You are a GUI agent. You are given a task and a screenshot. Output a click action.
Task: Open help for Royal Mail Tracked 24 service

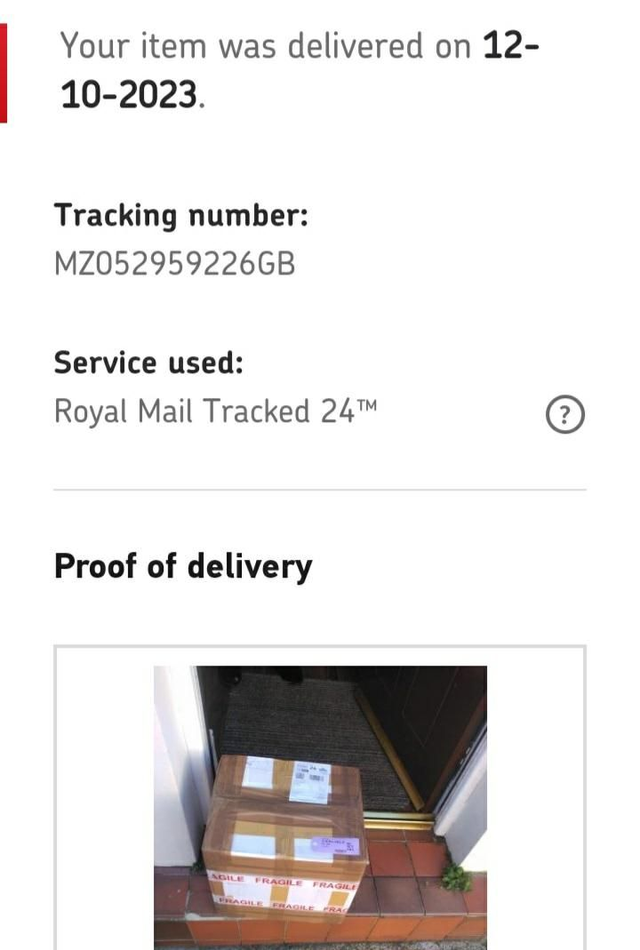(x=565, y=414)
